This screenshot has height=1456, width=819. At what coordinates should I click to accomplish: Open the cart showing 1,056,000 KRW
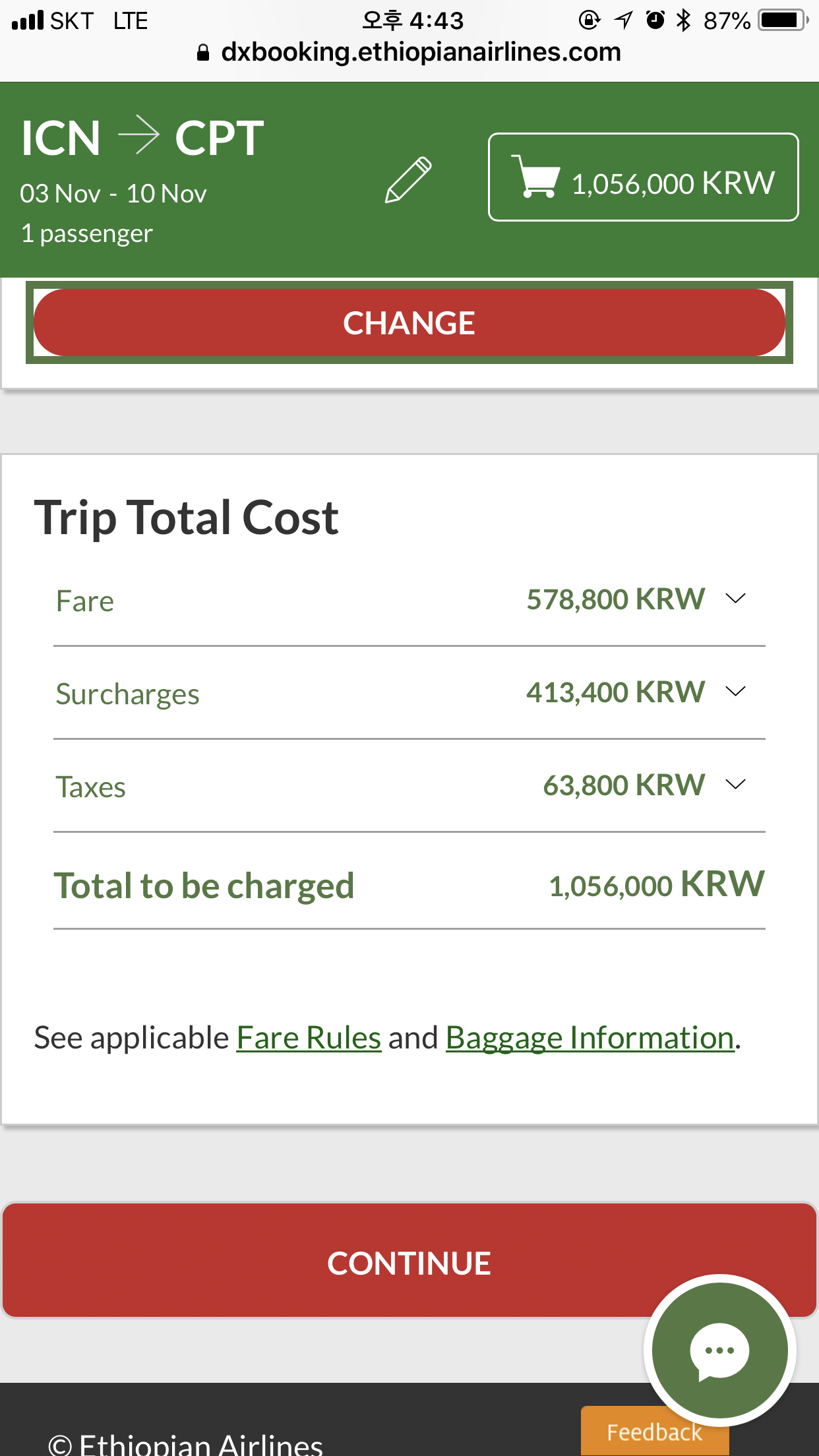pos(643,177)
